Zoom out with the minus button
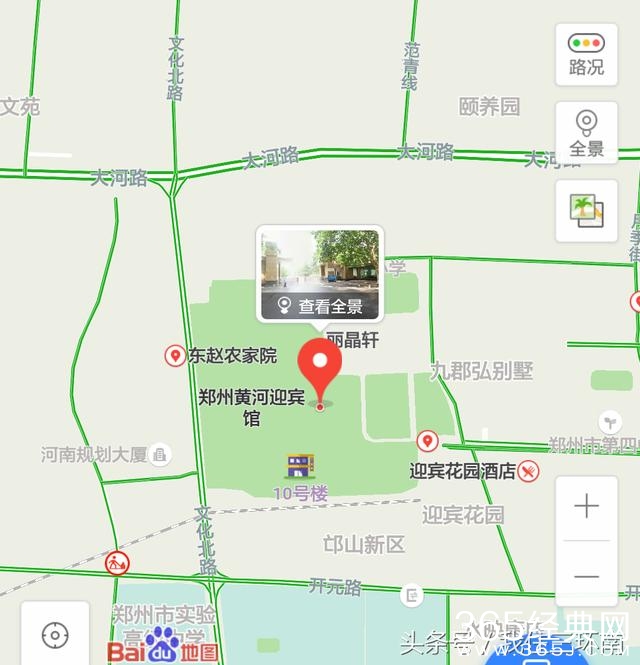 click(586, 577)
